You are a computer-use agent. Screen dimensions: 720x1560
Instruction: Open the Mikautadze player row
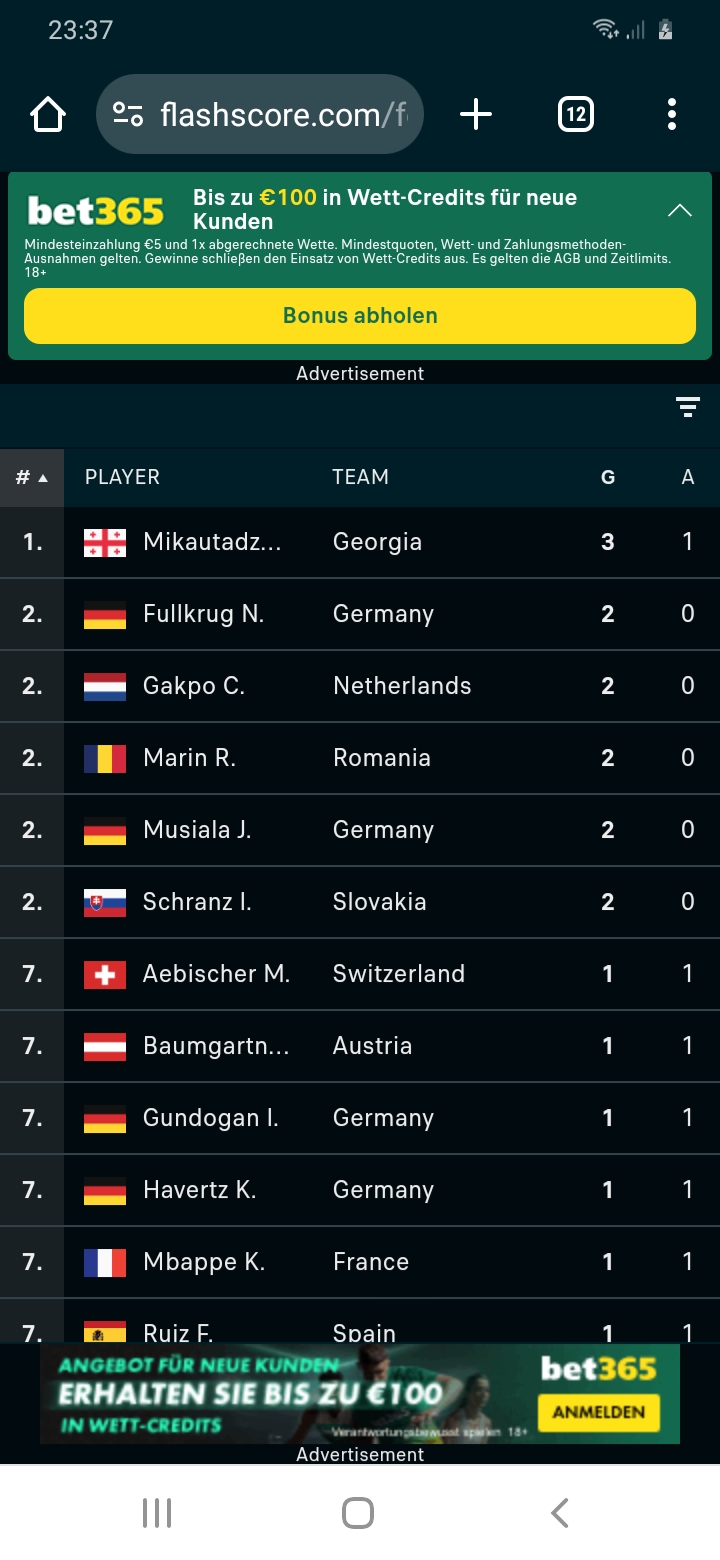(x=212, y=542)
